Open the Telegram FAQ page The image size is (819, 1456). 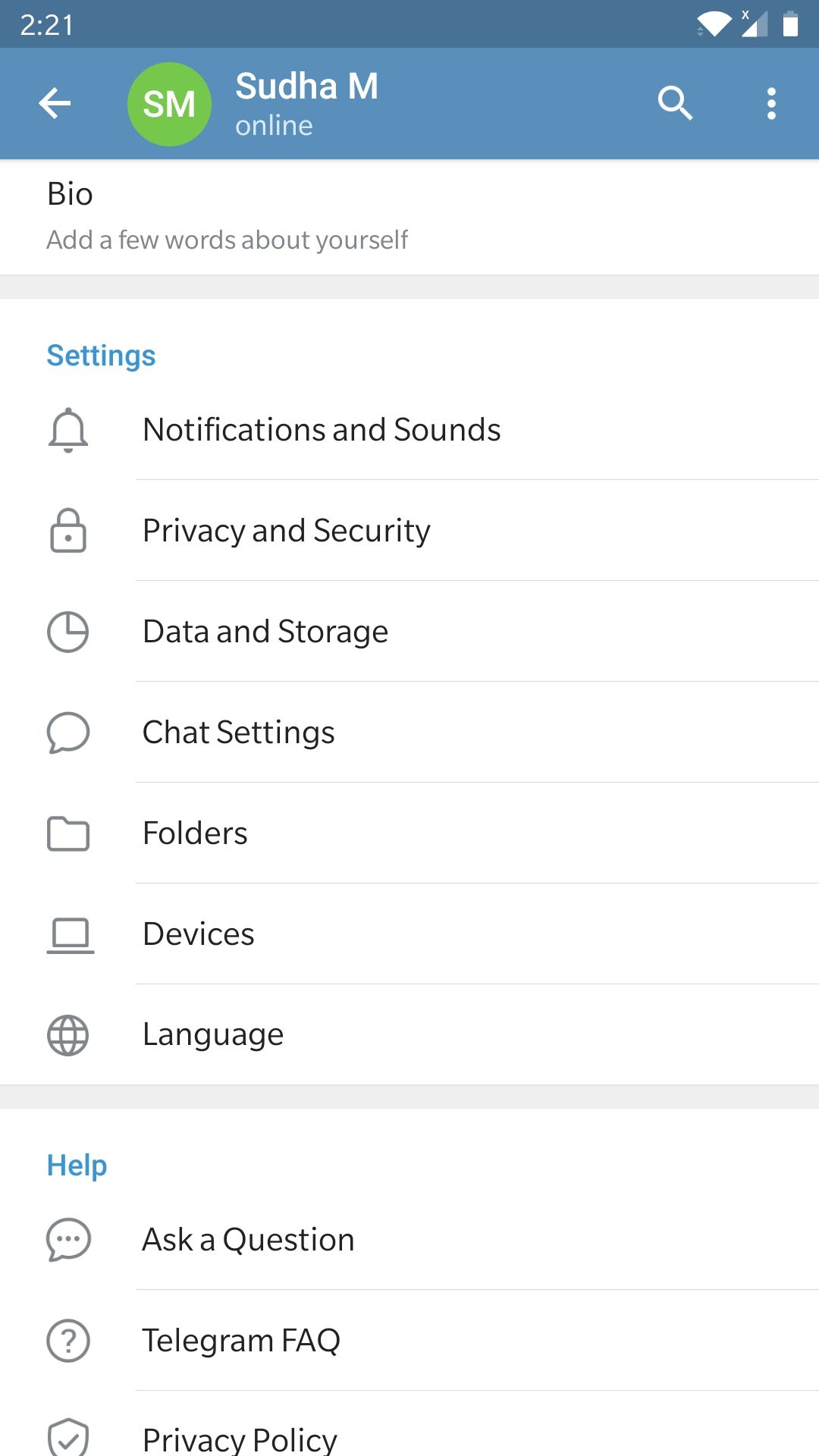(x=243, y=1341)
